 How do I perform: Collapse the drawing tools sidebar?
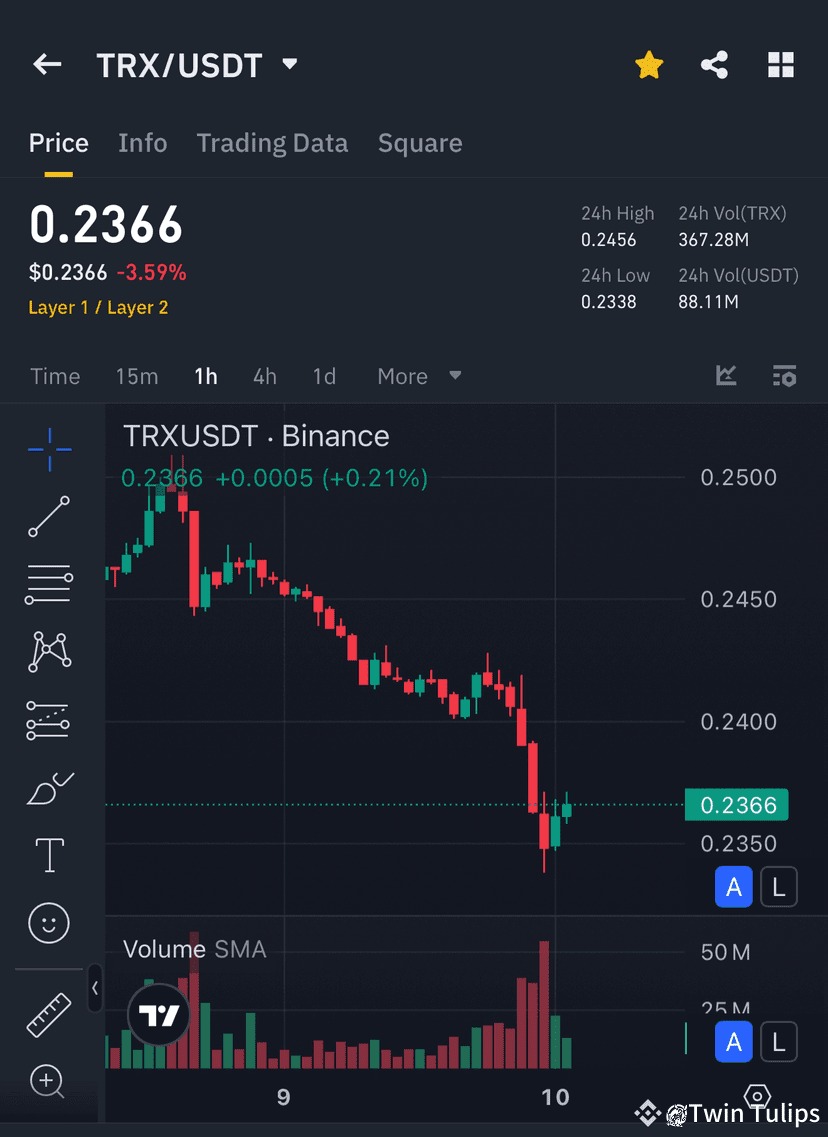pos(95,989)
